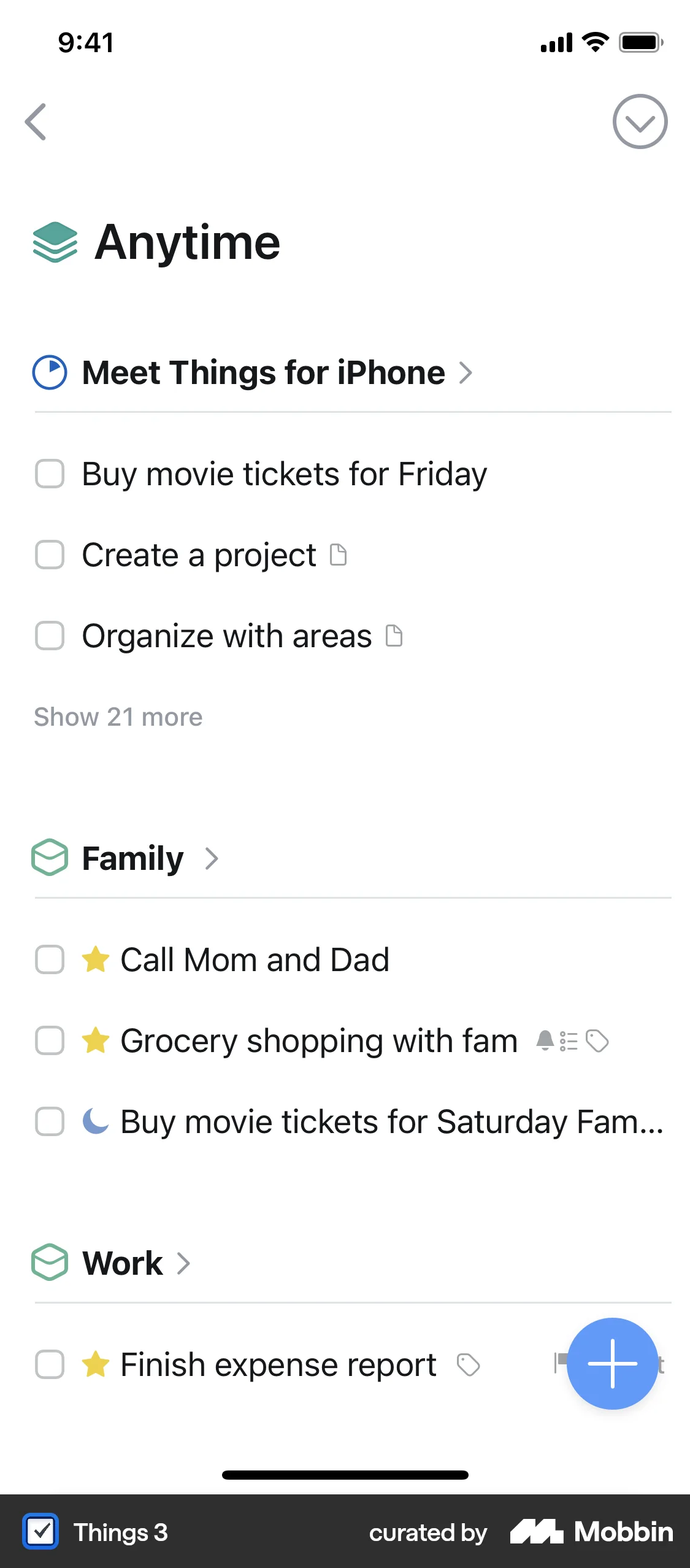Viewport: 690px width, 1568px height.
Task: Check off Buy movie tickets for Friday
Action: click(50, 474)
